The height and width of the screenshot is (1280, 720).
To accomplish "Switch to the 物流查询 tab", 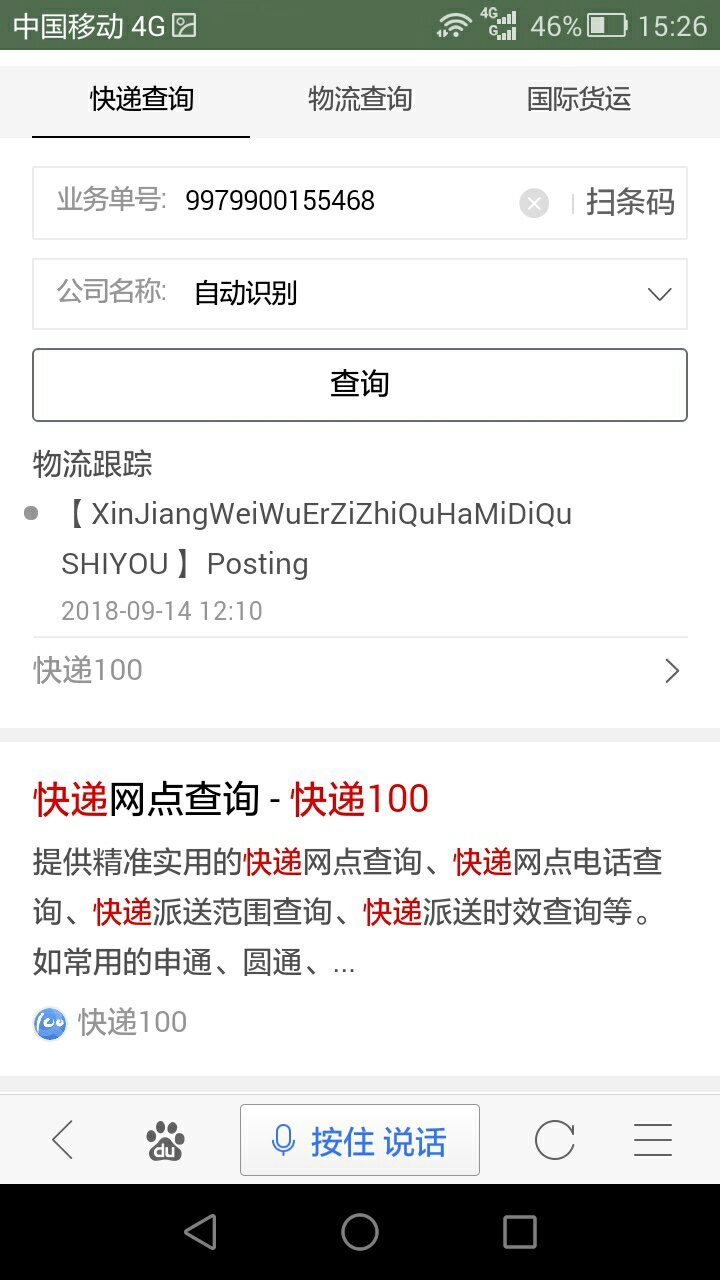I will (x=360, y=99).
